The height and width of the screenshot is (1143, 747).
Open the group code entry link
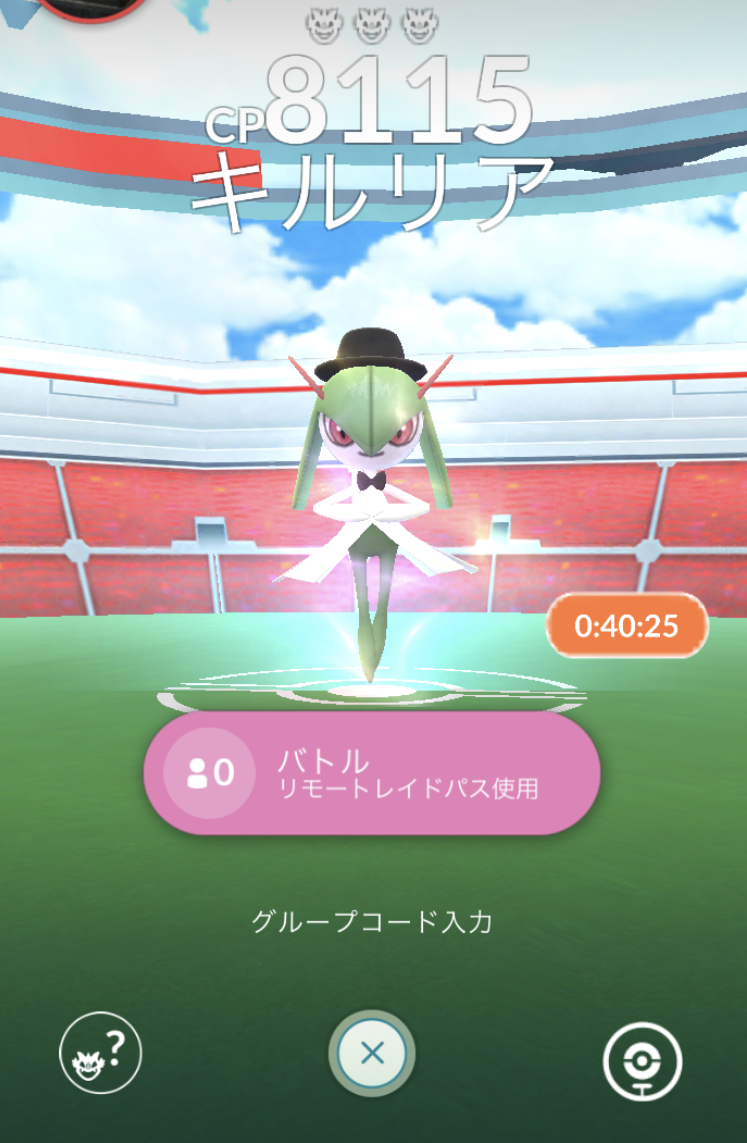coord(372,922)
